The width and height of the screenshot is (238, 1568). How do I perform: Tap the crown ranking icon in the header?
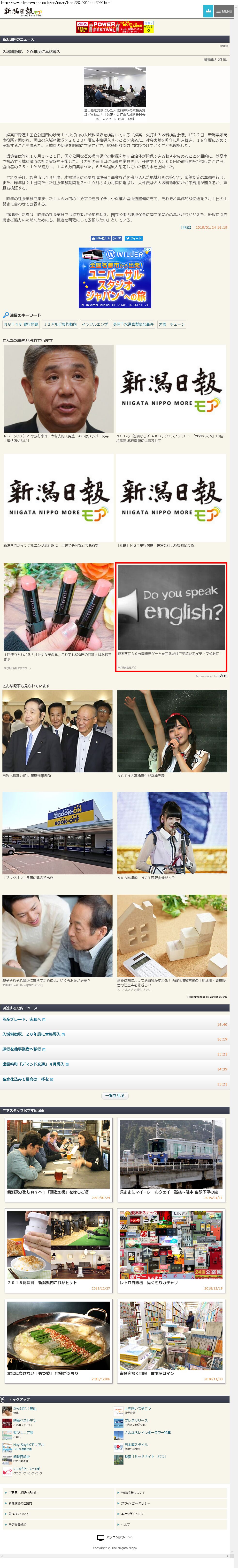pos(208,11)
